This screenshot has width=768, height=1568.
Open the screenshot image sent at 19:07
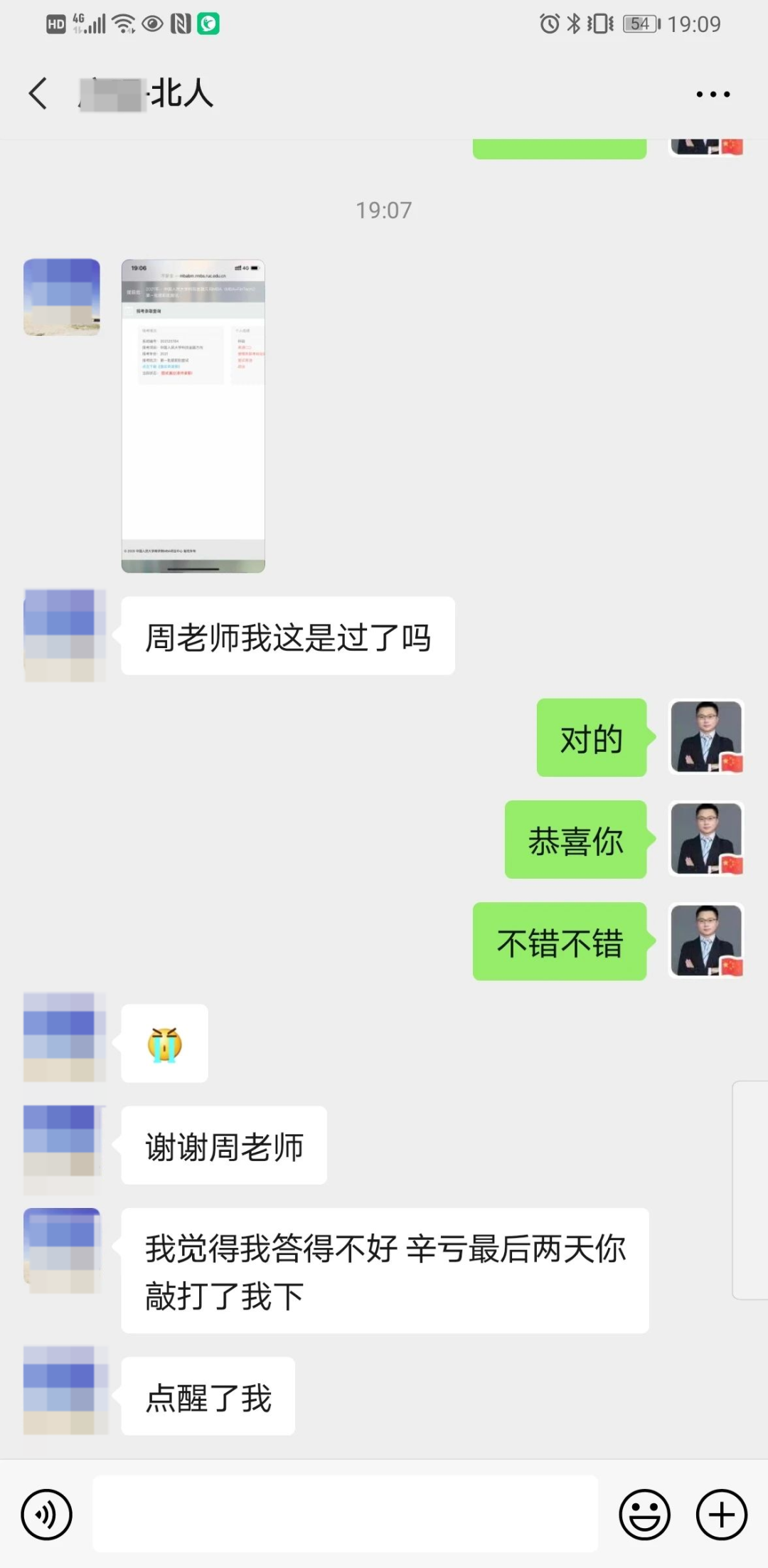point(193,415)
